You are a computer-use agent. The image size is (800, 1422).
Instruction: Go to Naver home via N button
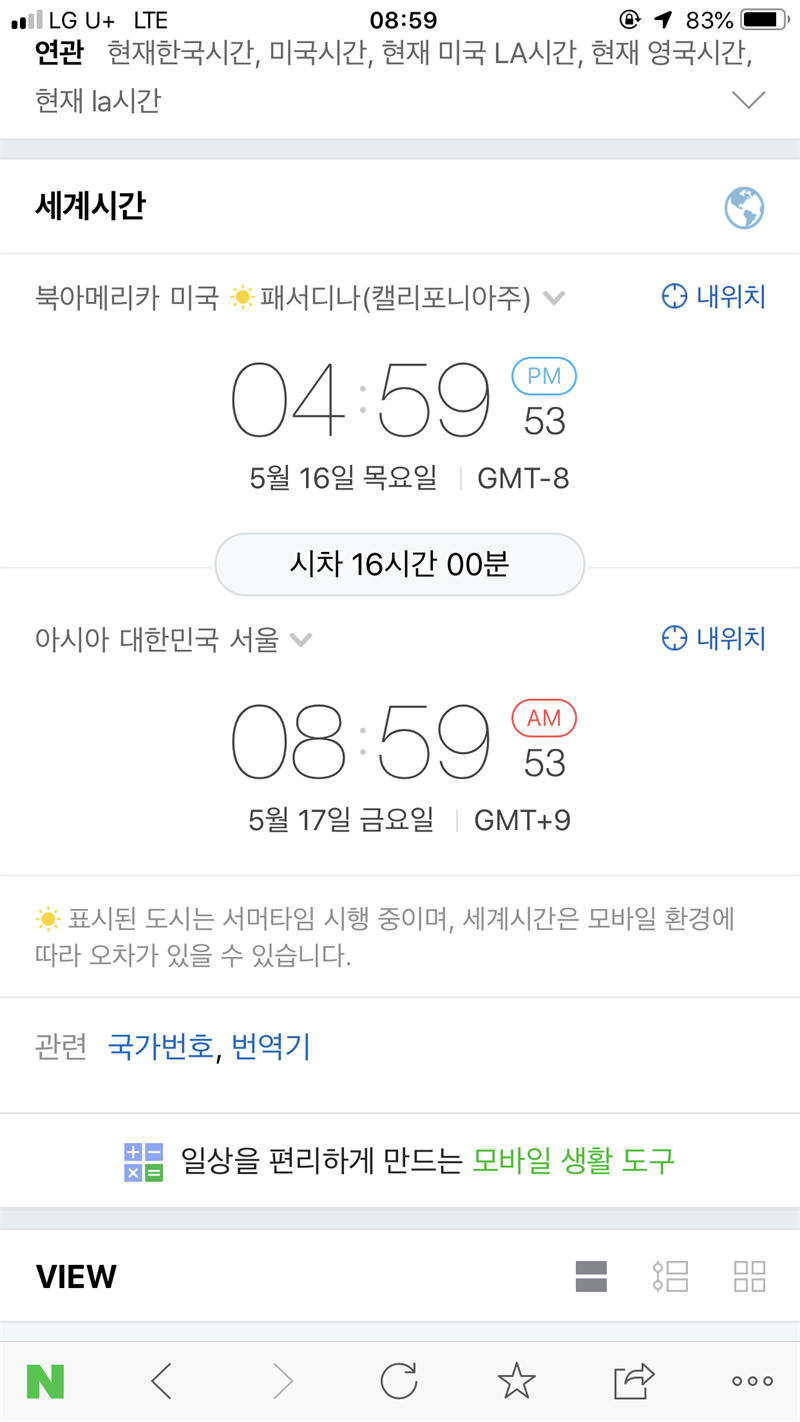click(45, 1381)
